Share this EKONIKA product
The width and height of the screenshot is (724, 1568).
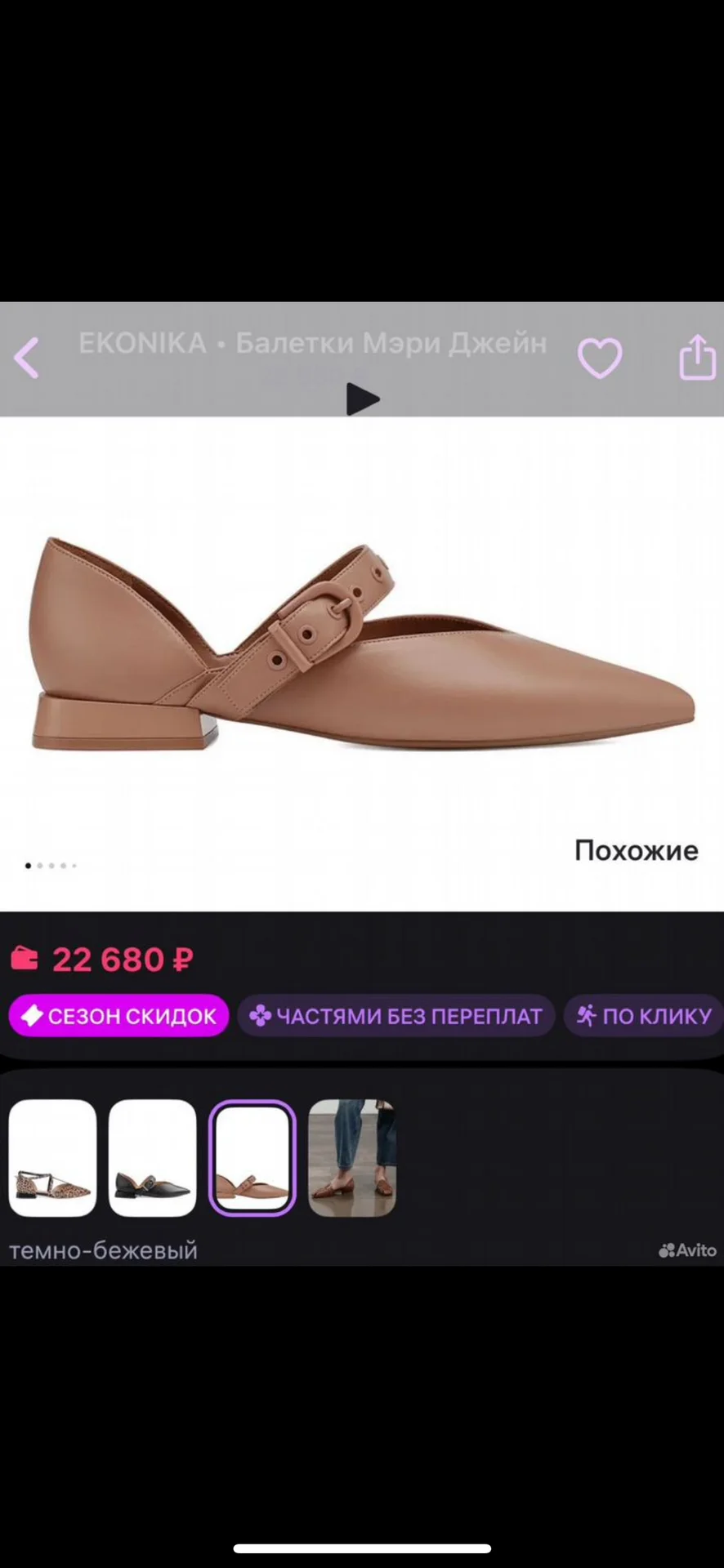point(697,357)
